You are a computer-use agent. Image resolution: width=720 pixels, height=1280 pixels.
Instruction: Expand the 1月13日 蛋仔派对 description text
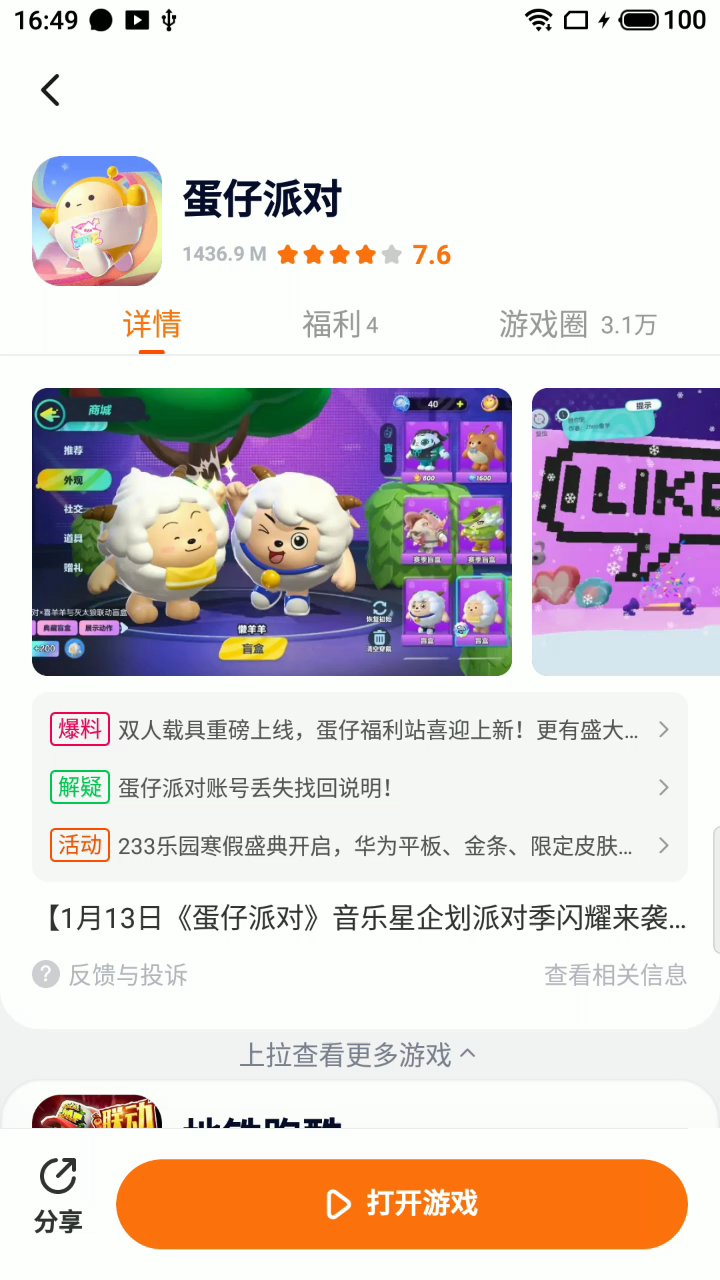point(366,918)
